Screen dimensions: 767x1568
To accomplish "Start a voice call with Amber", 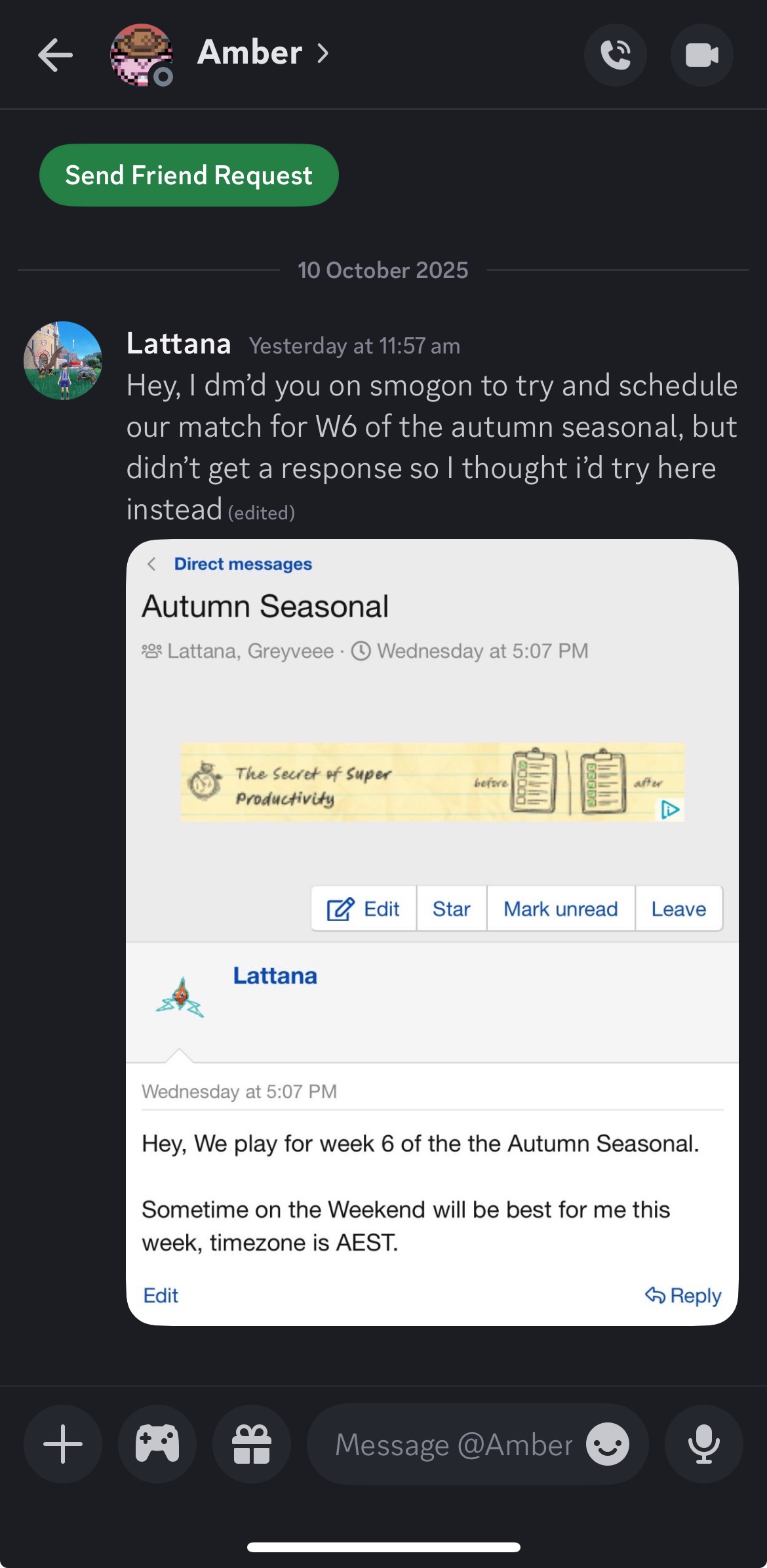I will tap(615, 55).
